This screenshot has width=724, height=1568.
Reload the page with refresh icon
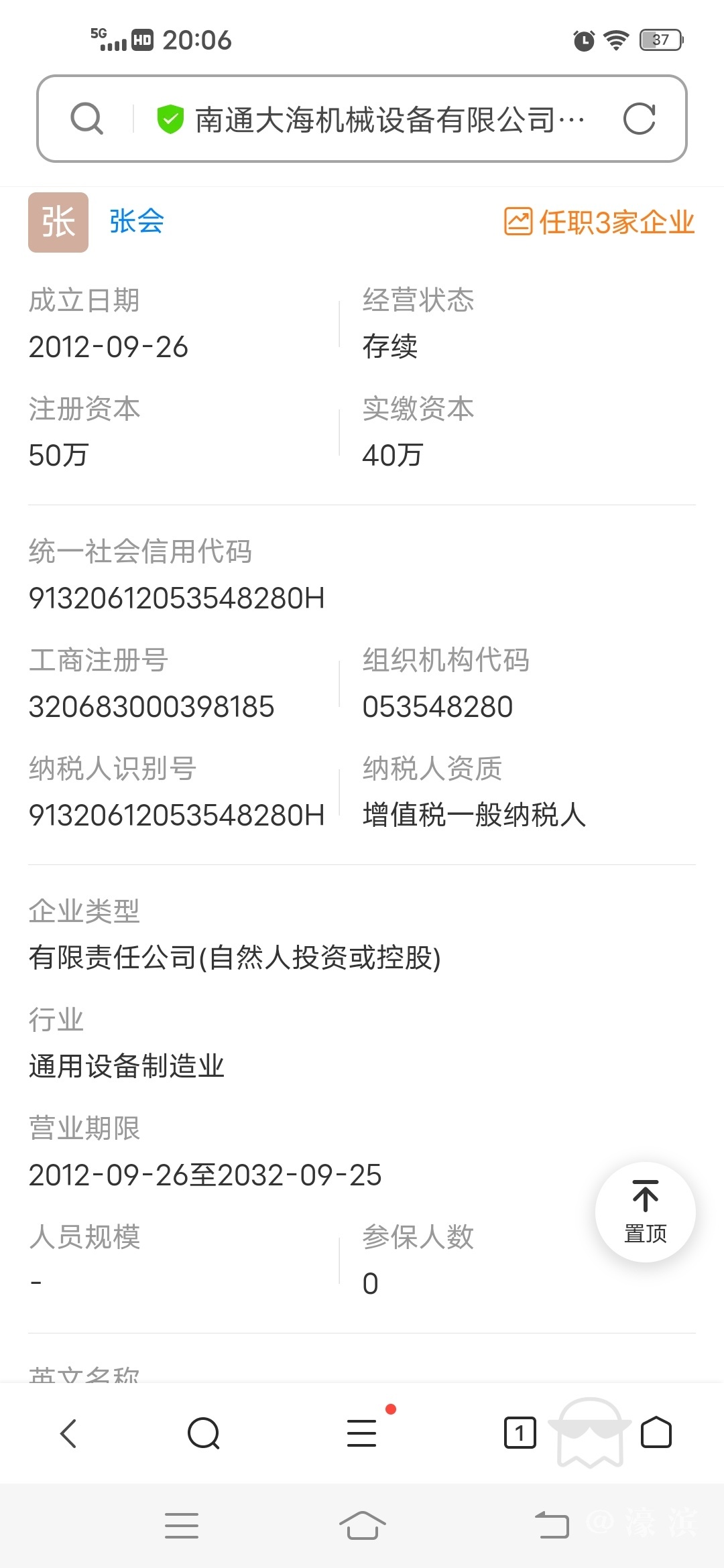click(x=639, y=119)
